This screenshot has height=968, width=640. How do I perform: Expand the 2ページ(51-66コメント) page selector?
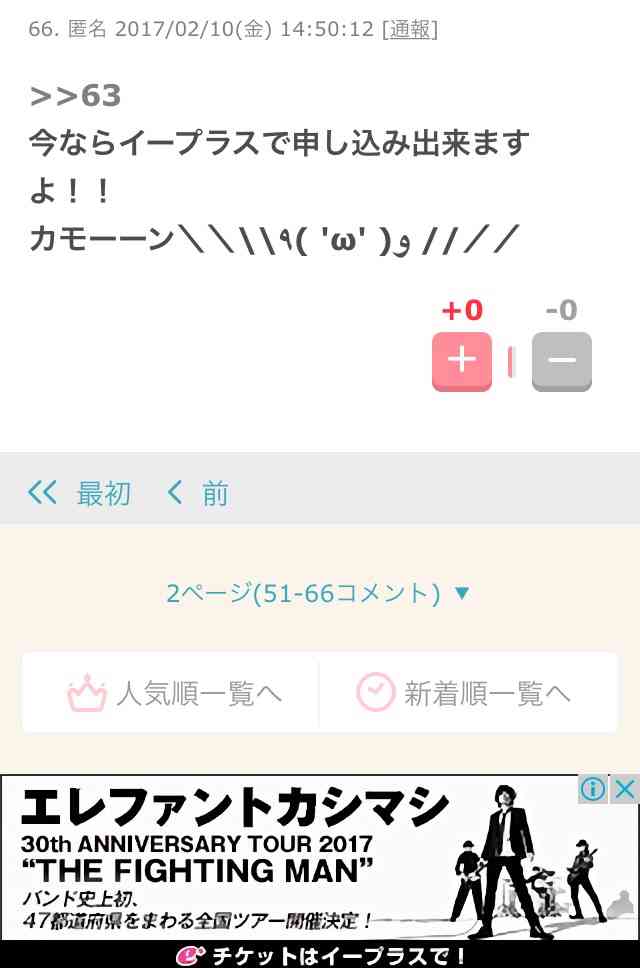point(318,593)
